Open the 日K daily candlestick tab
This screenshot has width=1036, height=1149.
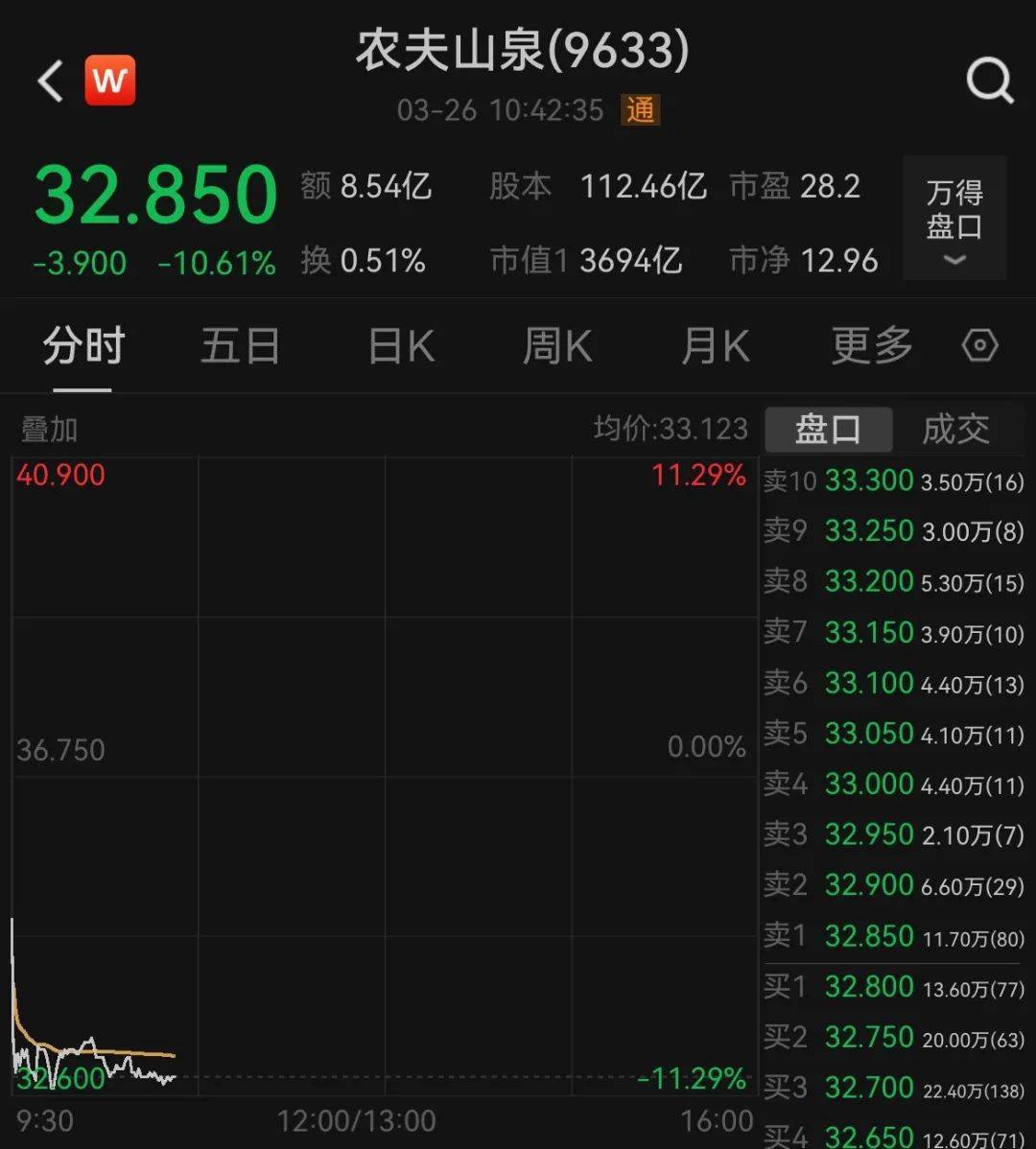(399, 345)
